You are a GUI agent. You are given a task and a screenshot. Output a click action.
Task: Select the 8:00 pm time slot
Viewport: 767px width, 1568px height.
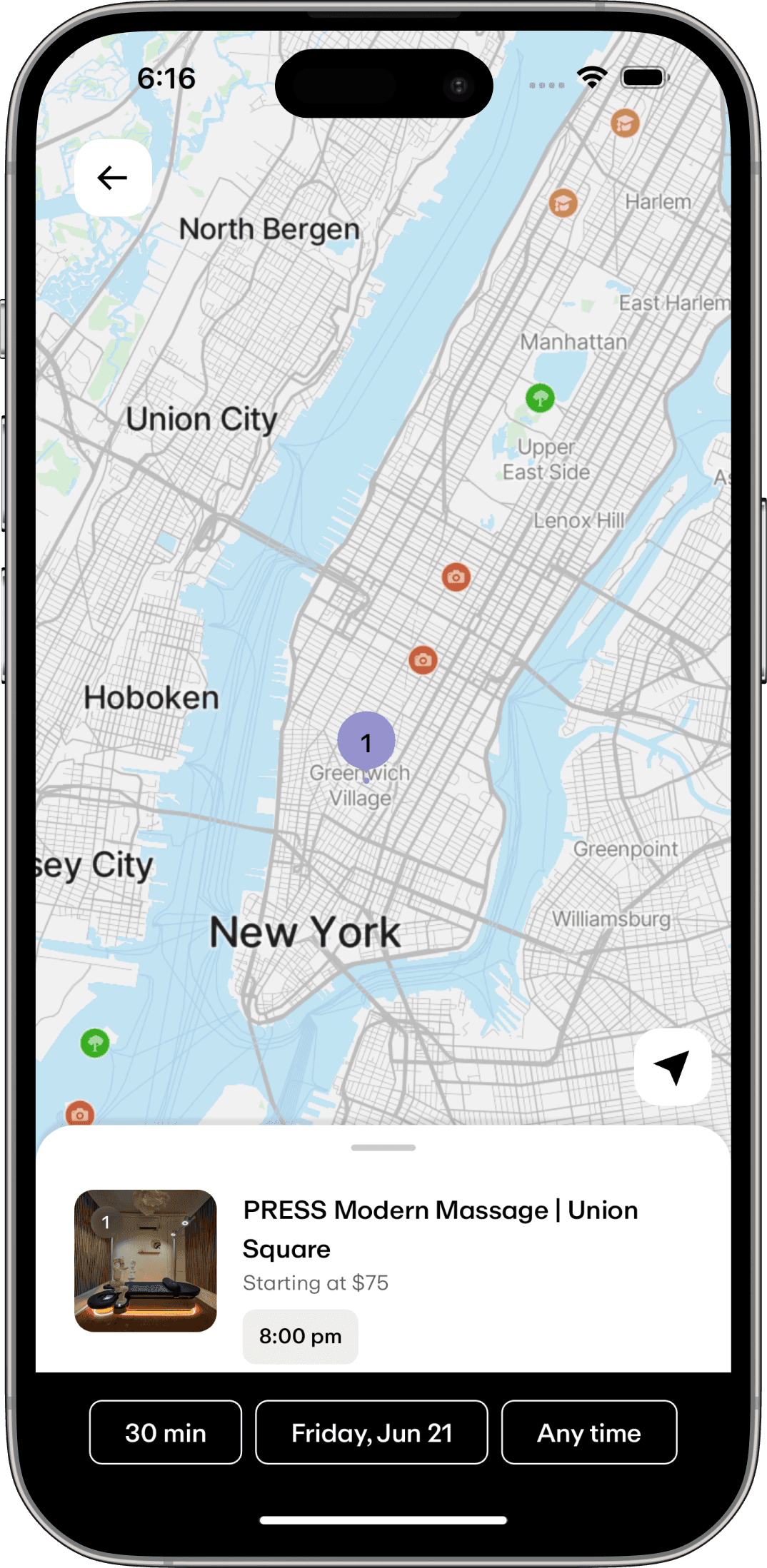point(300,1336)
